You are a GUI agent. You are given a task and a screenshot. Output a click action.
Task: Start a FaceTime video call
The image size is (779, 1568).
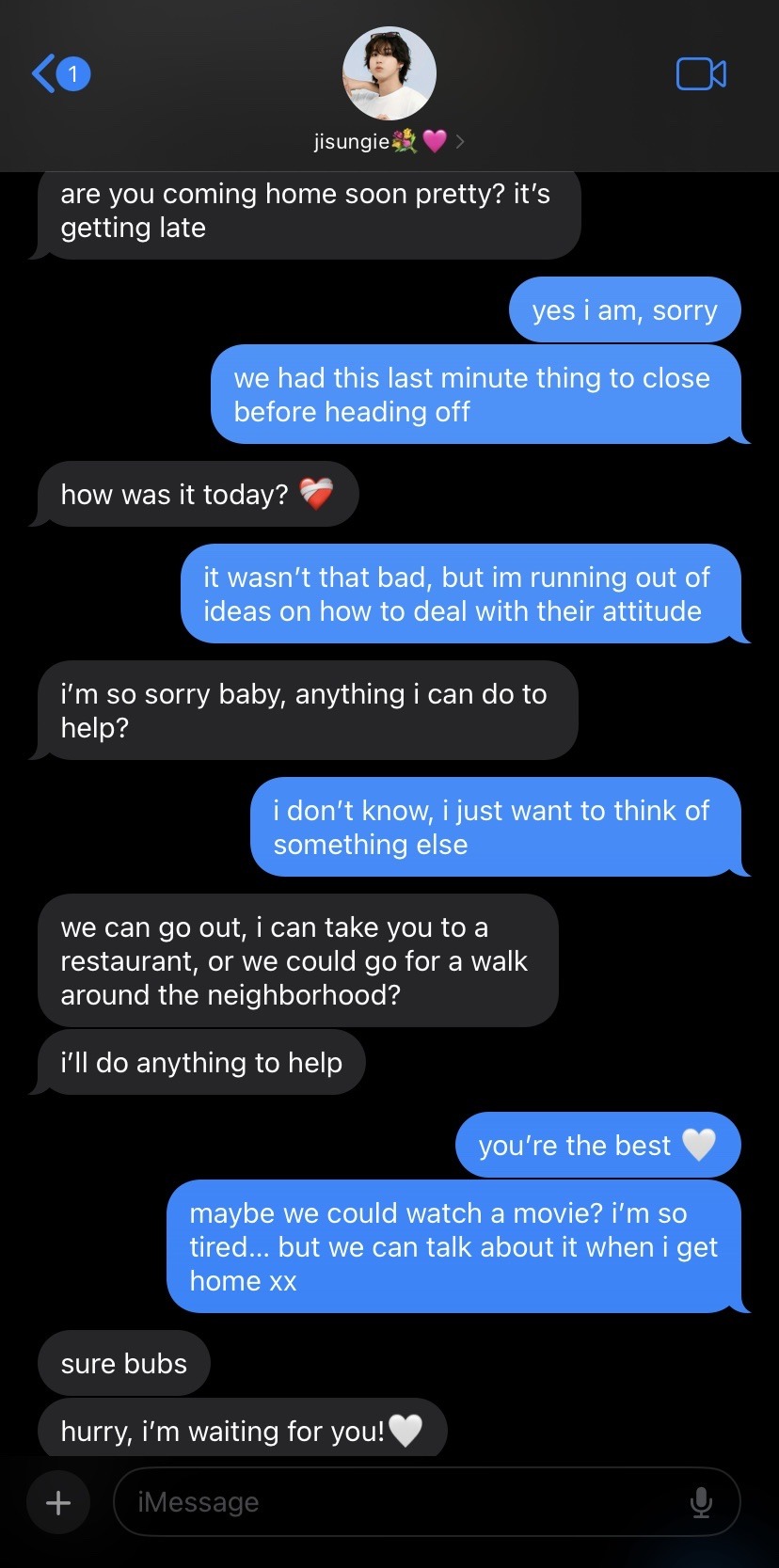pyautogui.click(x=701, y=74)
